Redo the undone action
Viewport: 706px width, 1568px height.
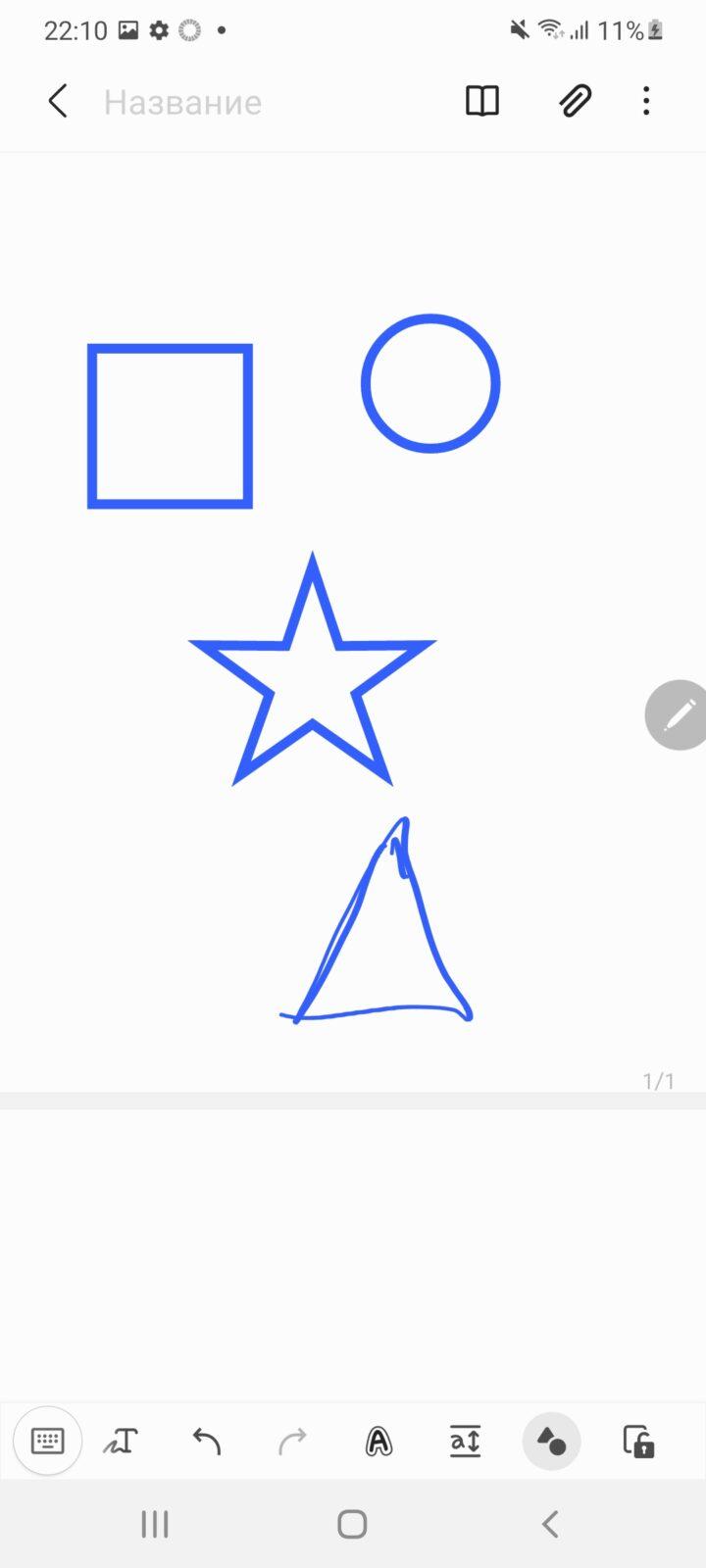click(x=292, y=1441)
